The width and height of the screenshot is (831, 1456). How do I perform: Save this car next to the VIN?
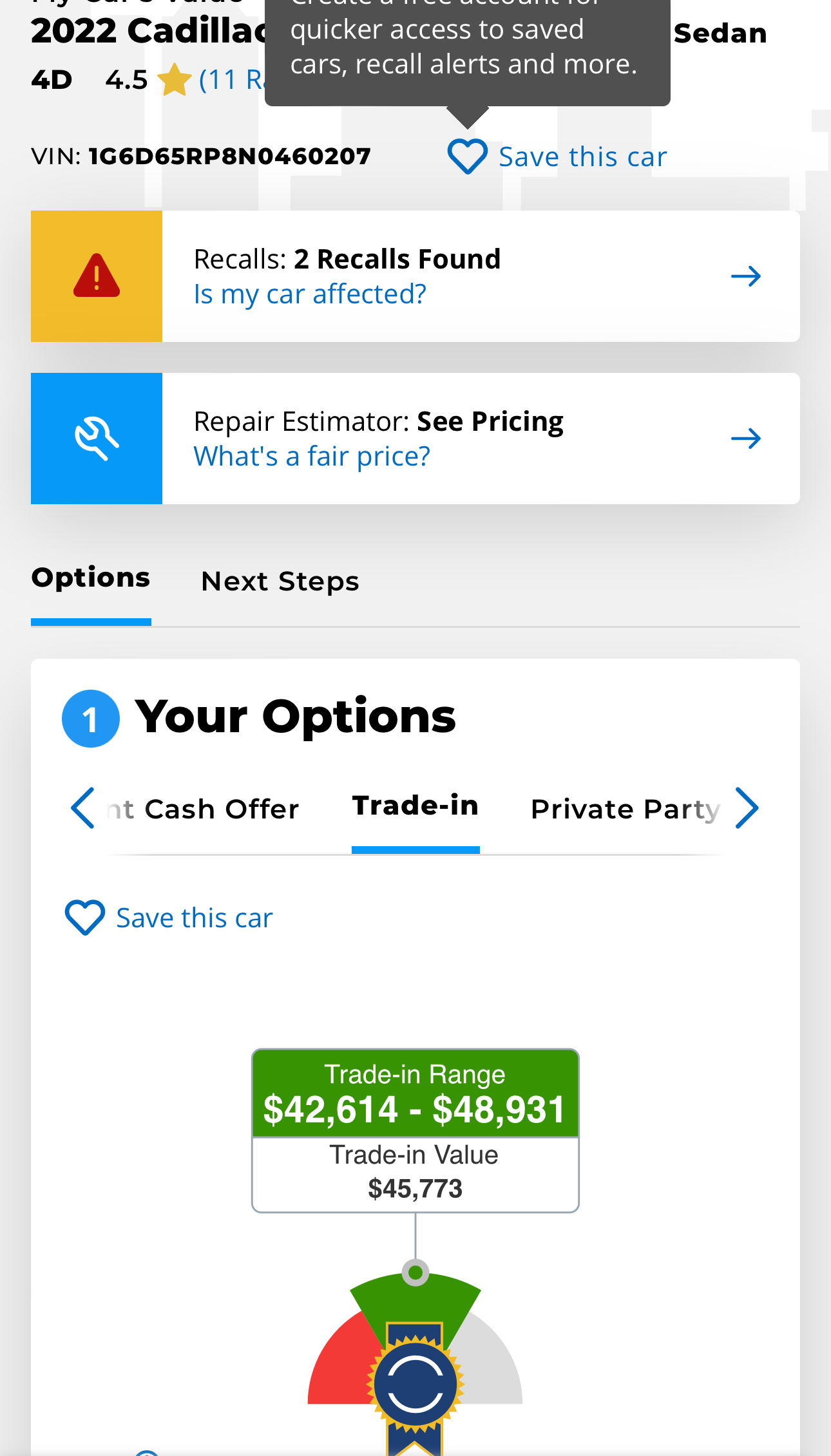tap(557, 156)
